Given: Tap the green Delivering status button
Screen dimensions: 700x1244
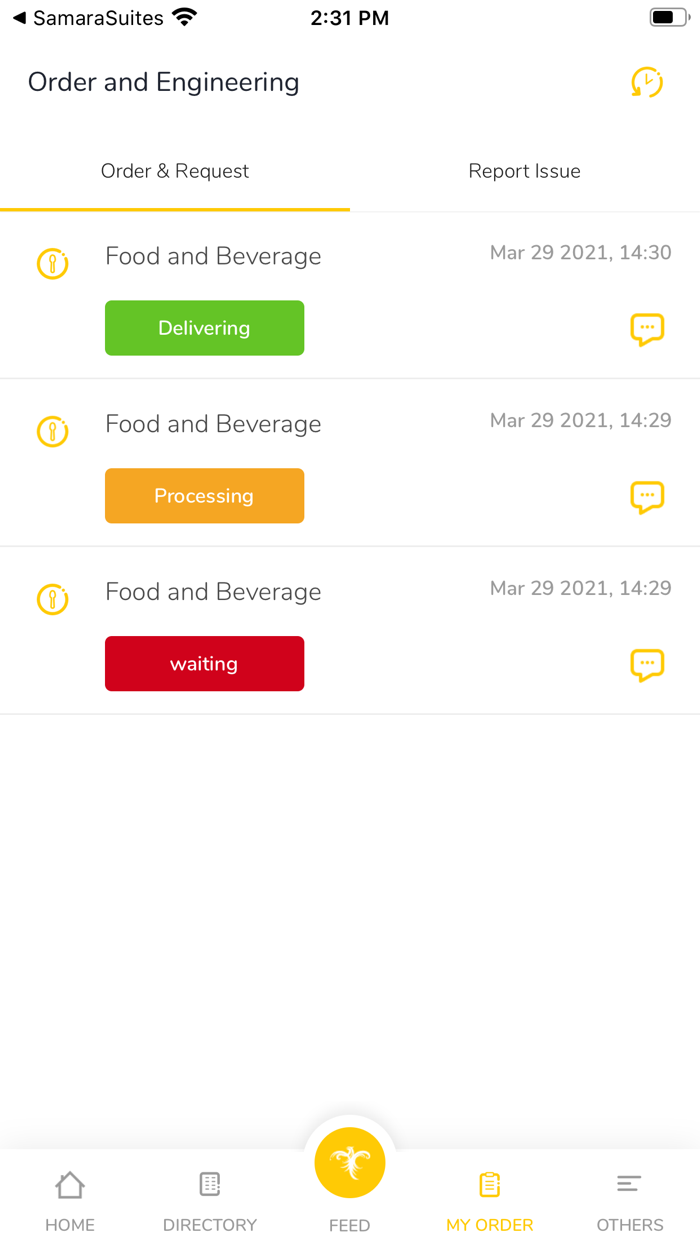Looking at the screenshot, I should (204, 328).
